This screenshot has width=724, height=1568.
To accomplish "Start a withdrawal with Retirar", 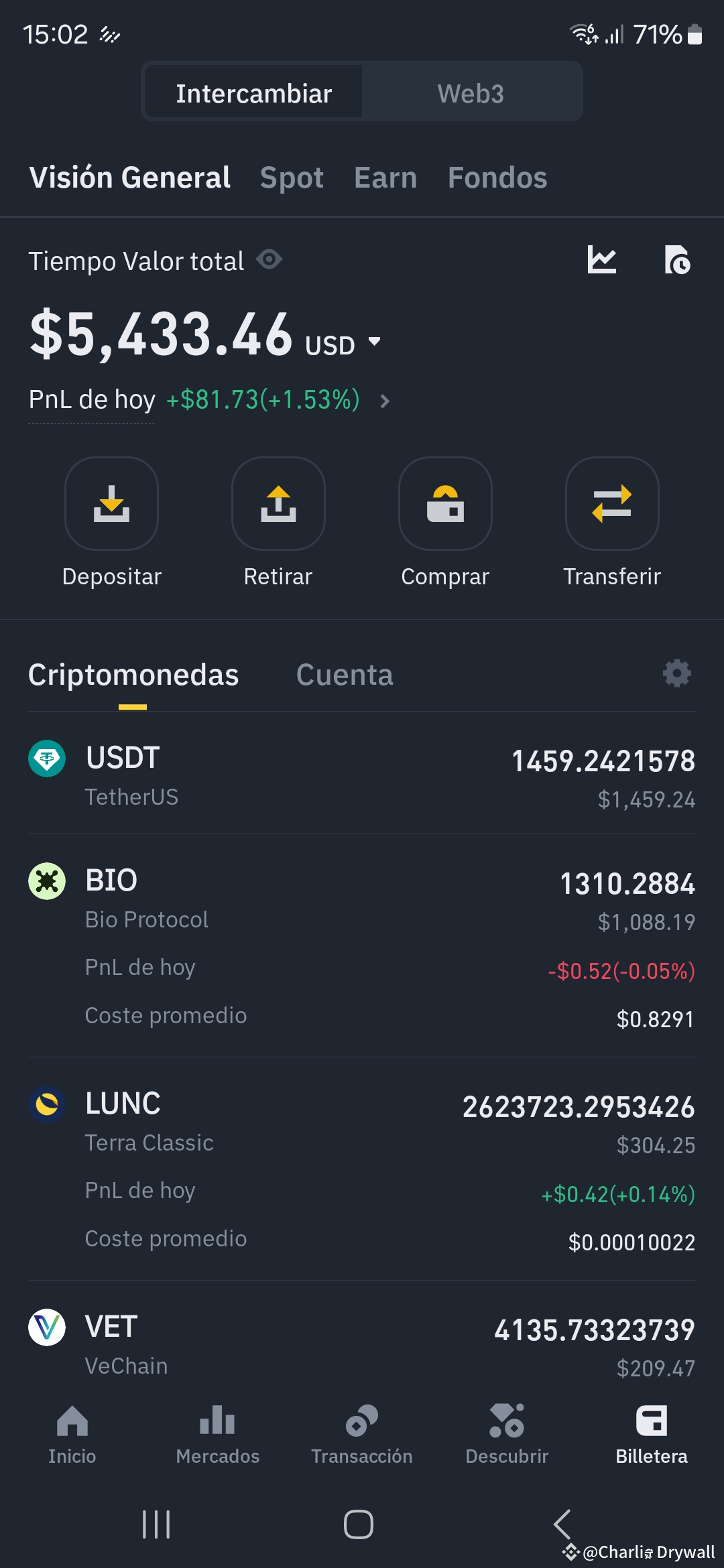I will [278, 504].
